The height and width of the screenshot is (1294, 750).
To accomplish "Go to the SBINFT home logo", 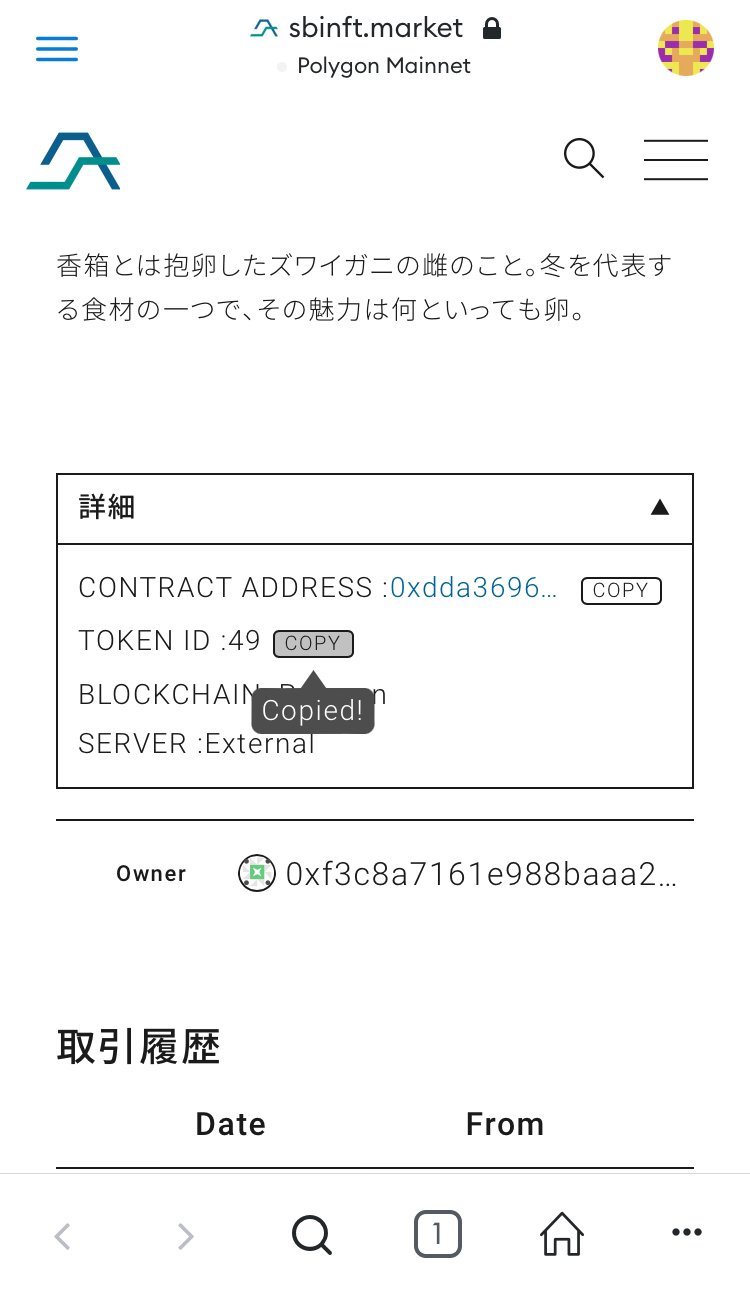I will (74, 160).
